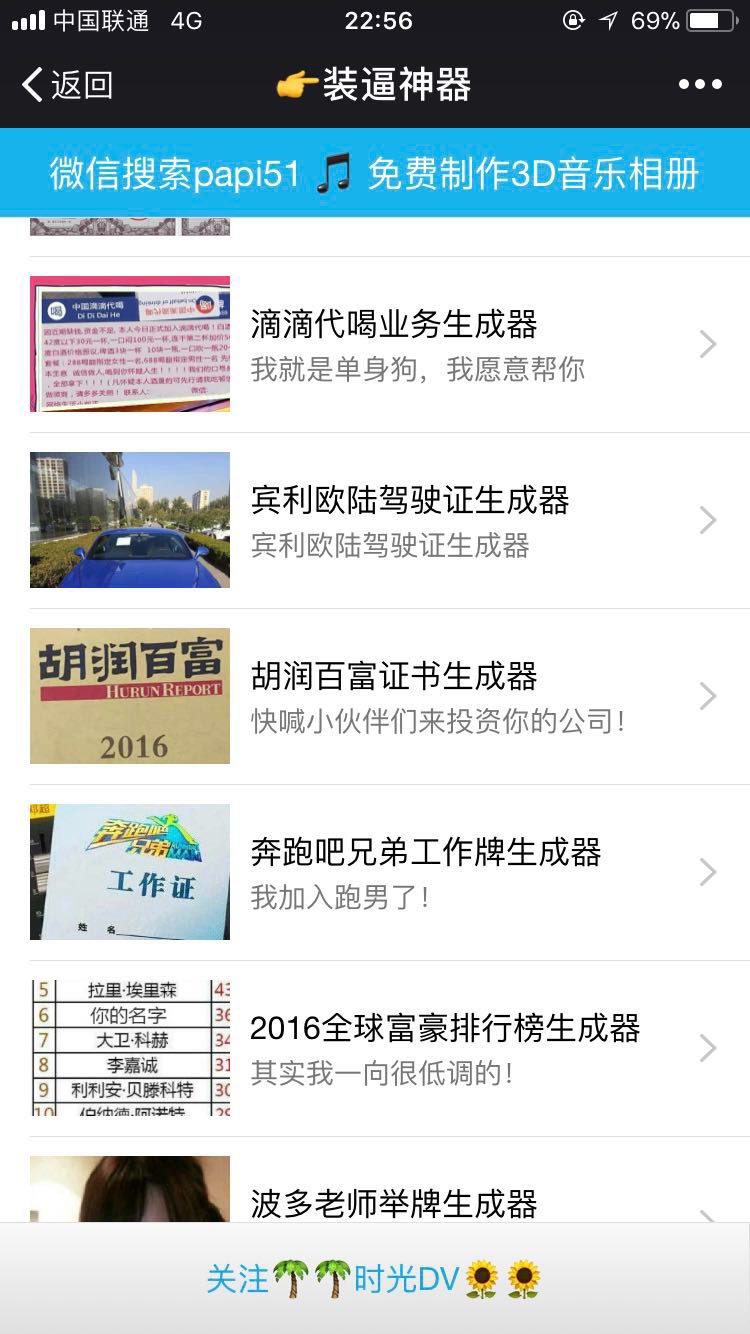
Task: Tap the rich list ranking table thumbnail
Action: point(130,1047)
